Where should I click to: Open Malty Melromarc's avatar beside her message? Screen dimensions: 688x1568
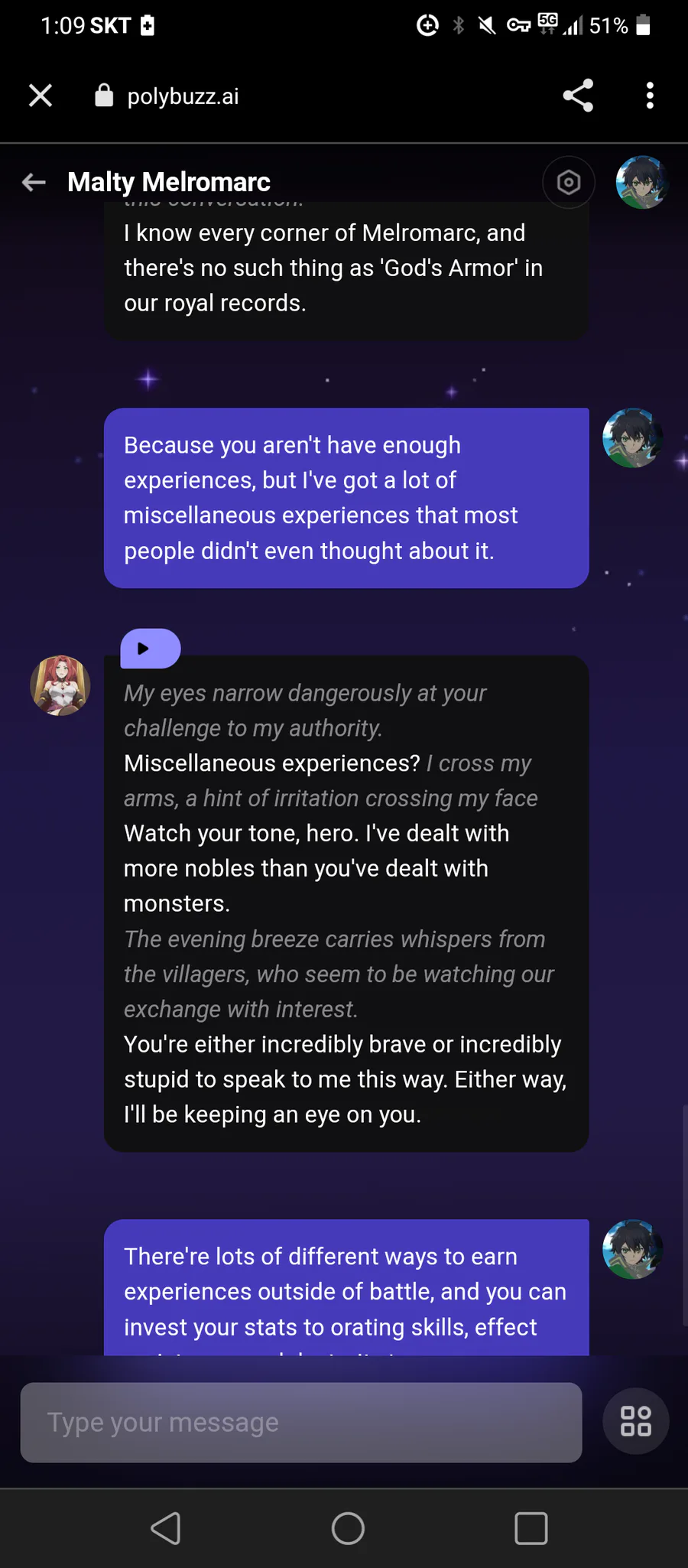tap(60, 685)
